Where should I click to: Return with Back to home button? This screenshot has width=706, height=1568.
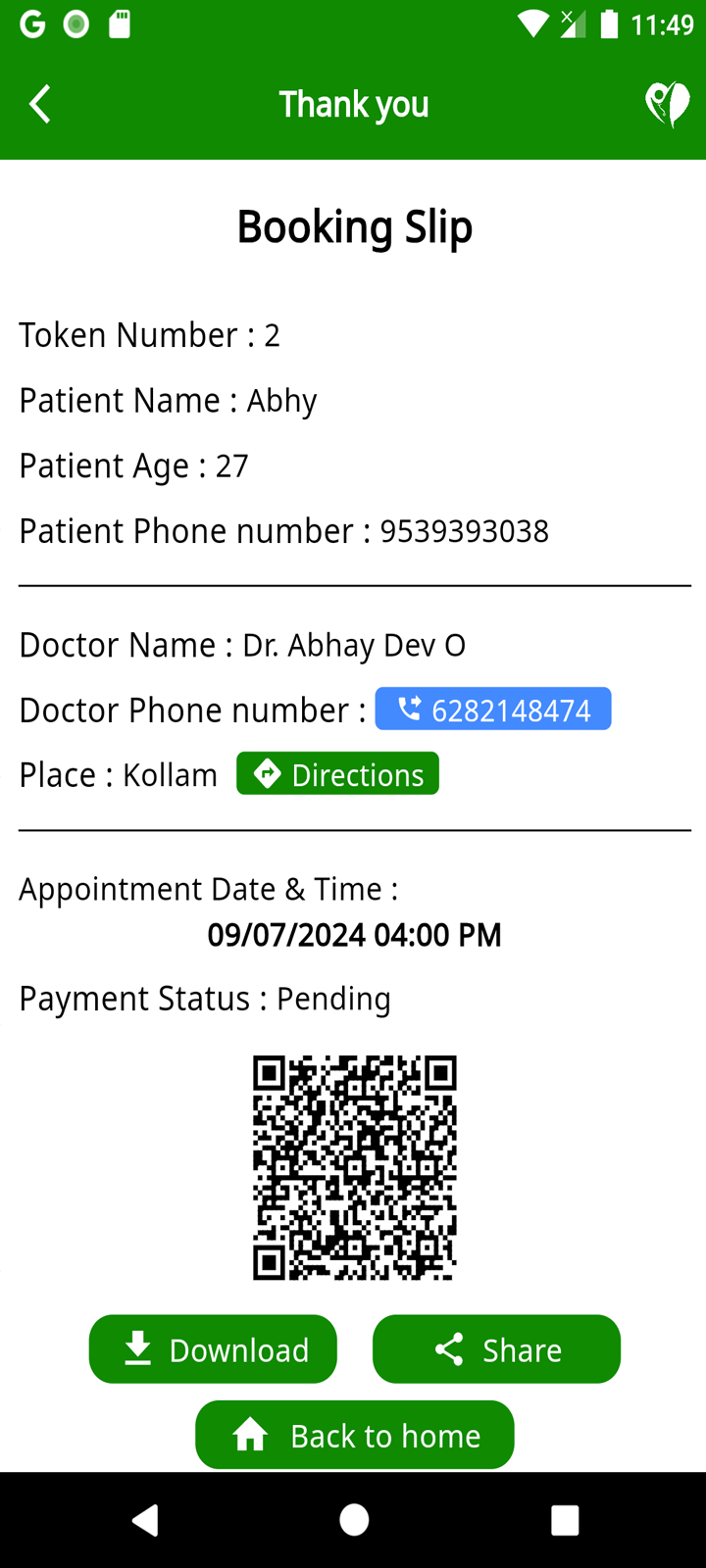354,1435
